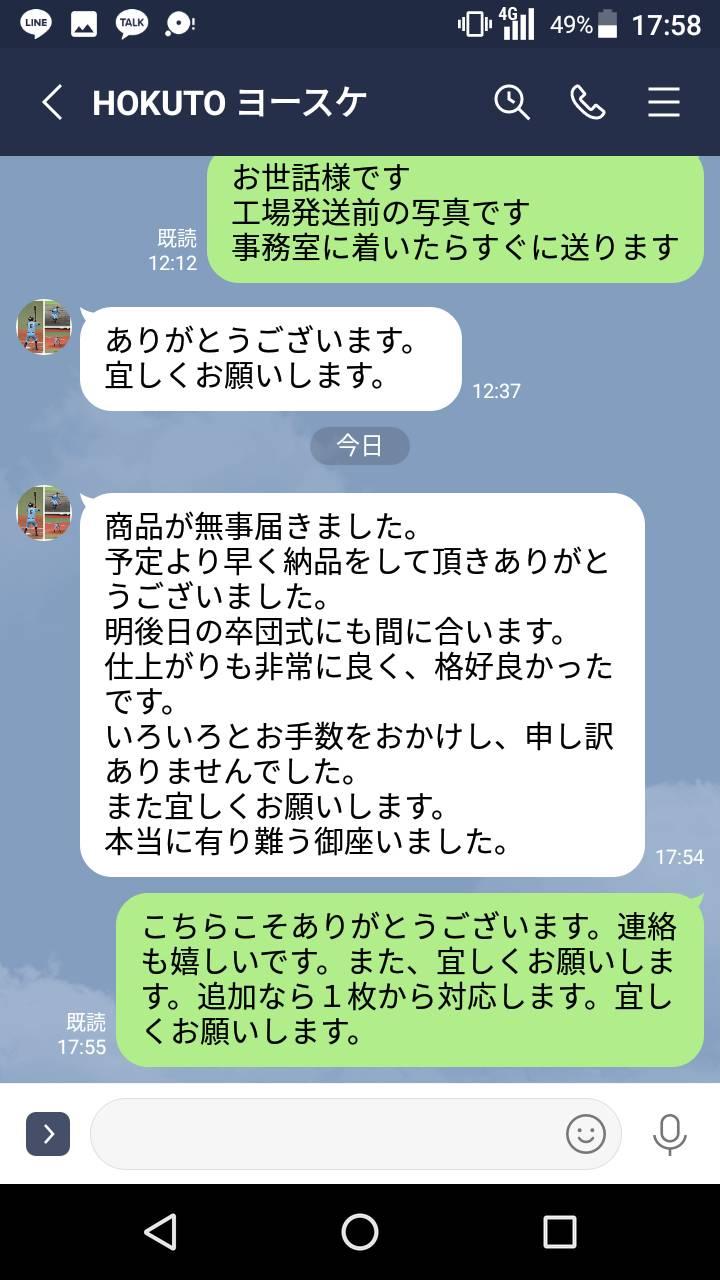
Task: Open the chat menu
Action: (664, 102)
